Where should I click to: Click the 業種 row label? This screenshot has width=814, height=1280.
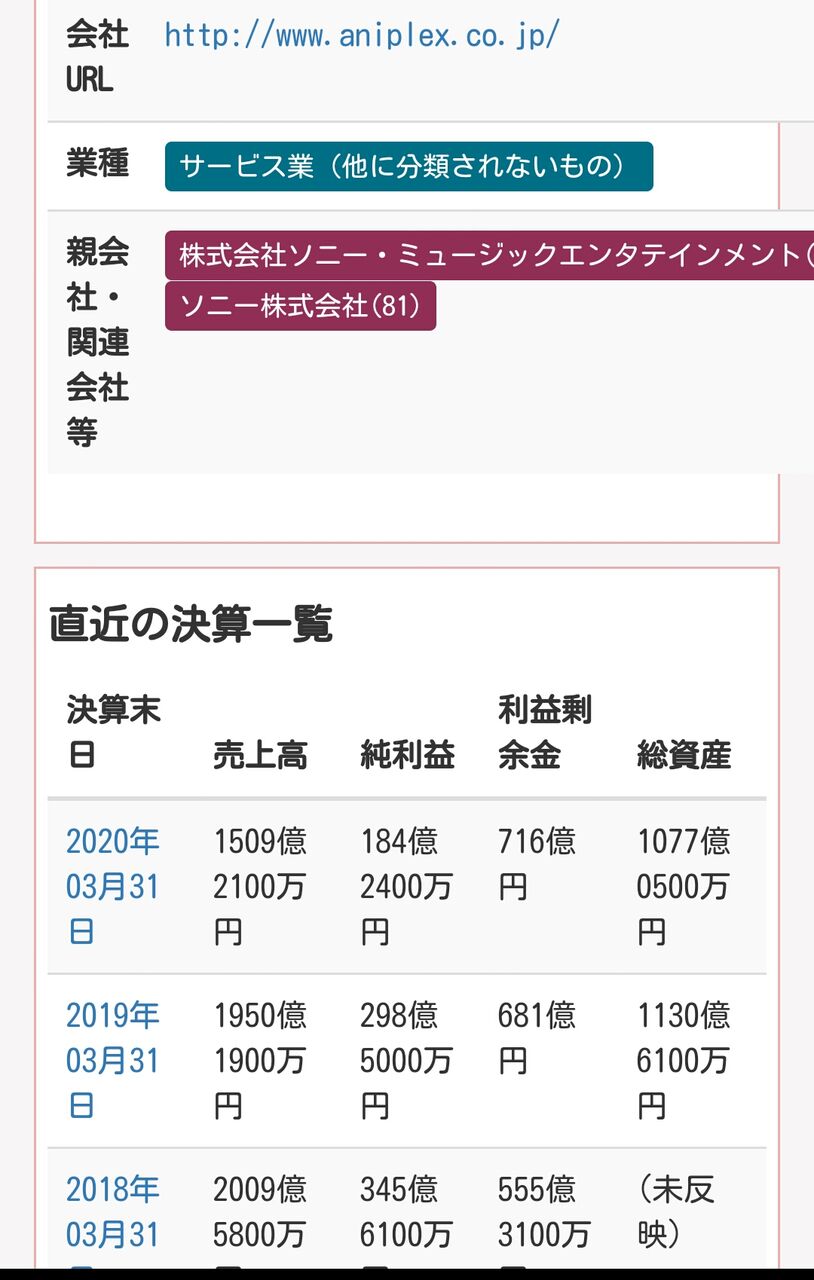[x=97, y=166]
